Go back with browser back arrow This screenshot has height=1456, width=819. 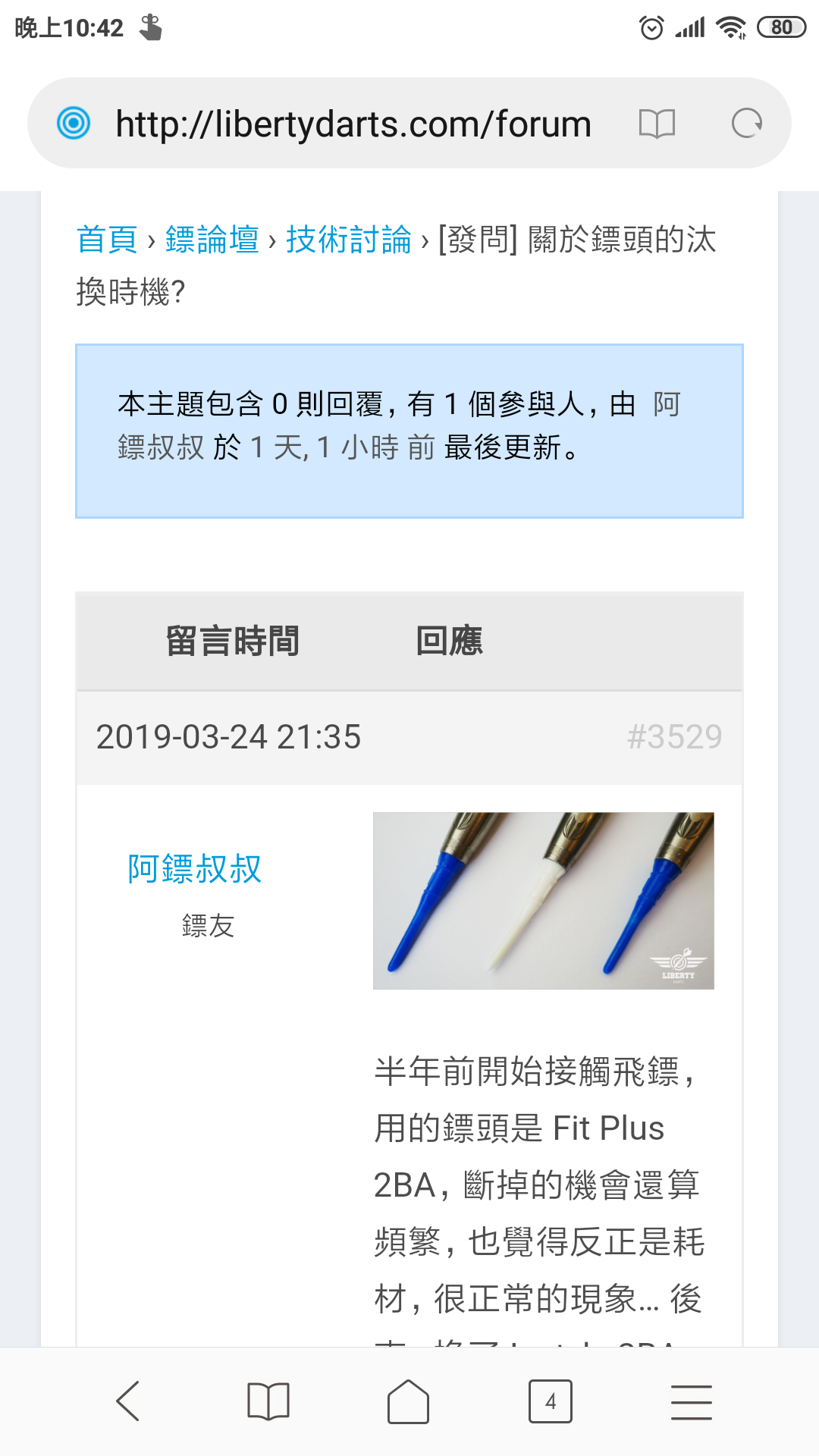pos(127,1401)
